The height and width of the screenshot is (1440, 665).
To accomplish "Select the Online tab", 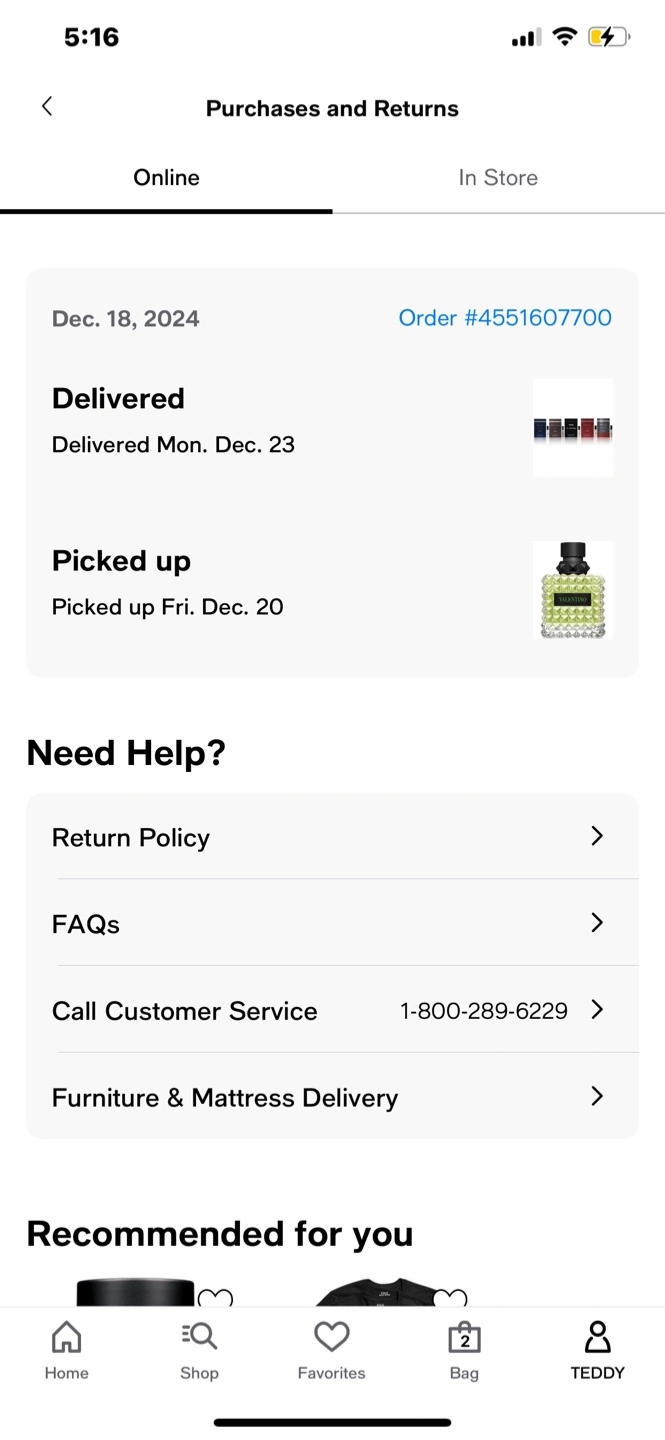I will point(166,178).
